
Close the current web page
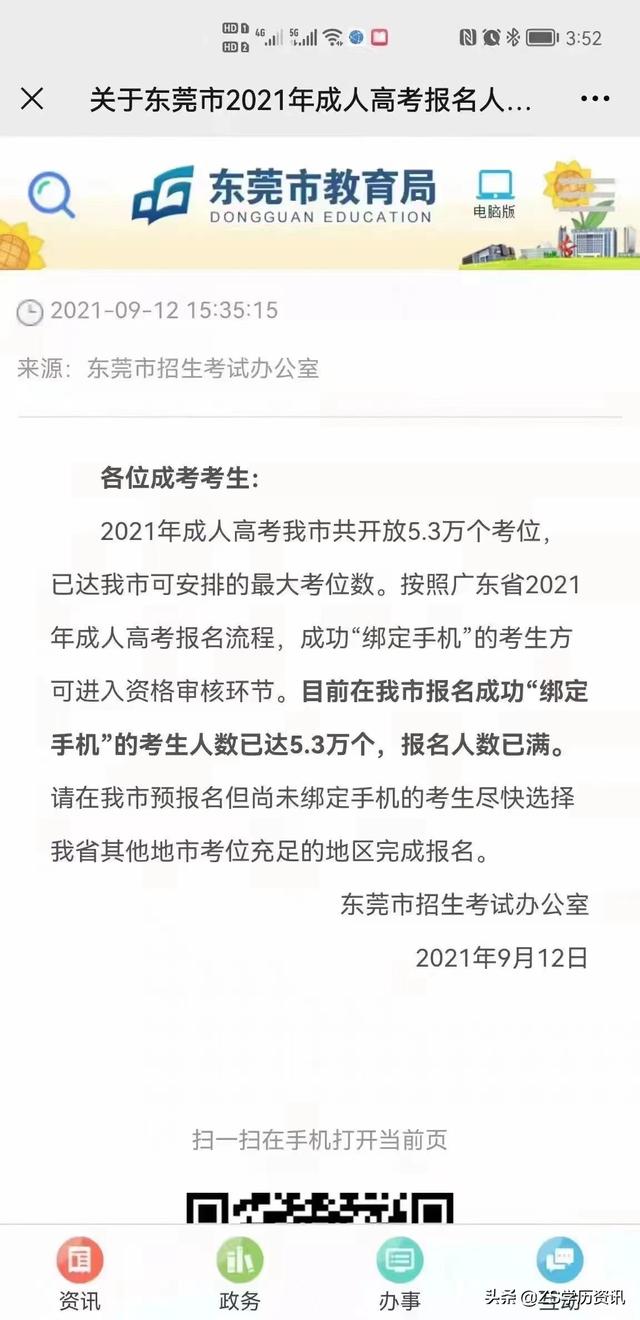click(32, 99)
